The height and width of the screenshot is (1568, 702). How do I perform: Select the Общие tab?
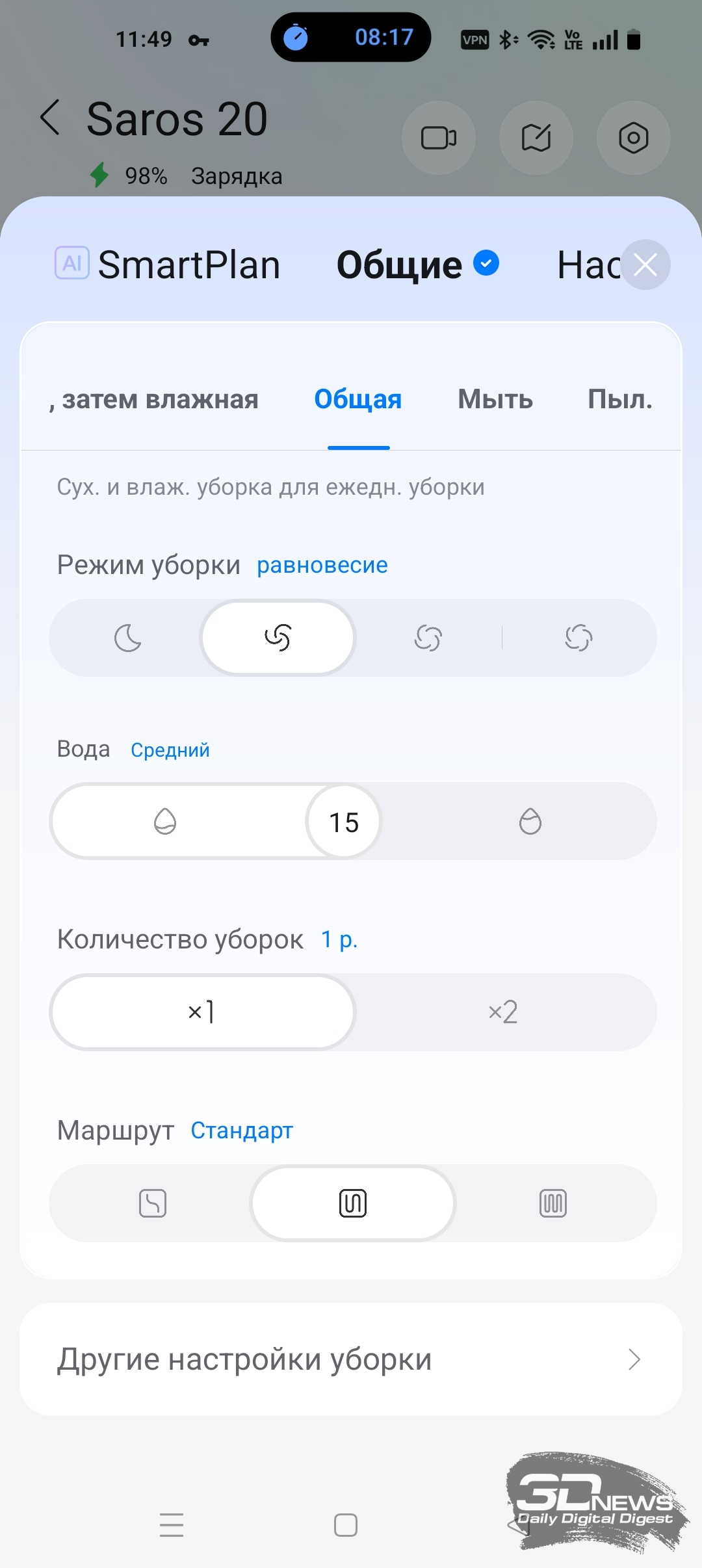click(417, 265)
